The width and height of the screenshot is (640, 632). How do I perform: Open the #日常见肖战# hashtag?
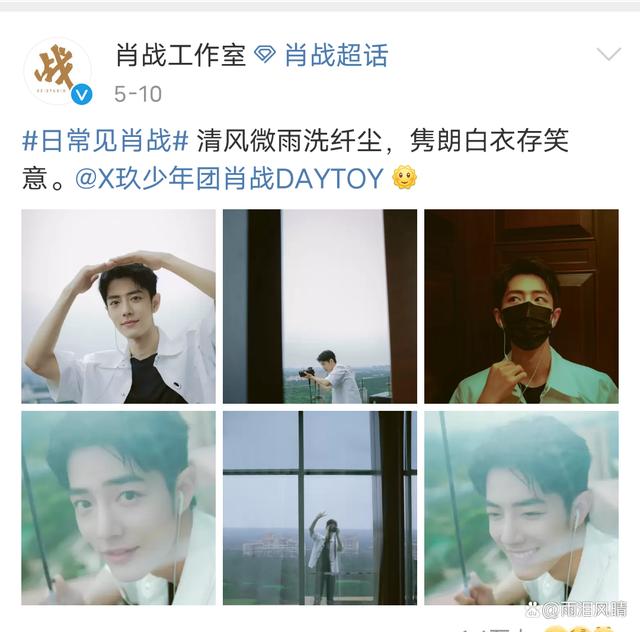point(106,141)
